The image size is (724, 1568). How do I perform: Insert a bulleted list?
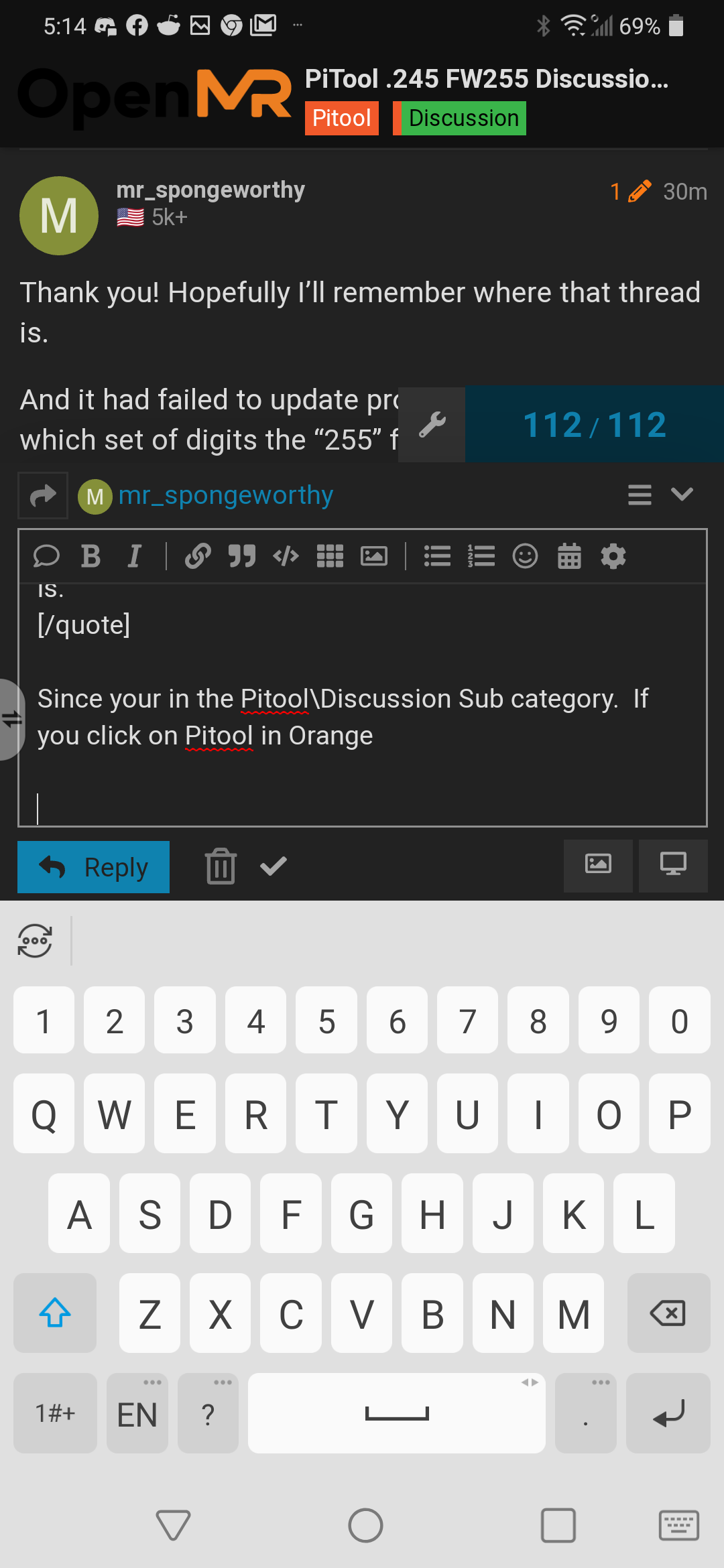[437, 556]
